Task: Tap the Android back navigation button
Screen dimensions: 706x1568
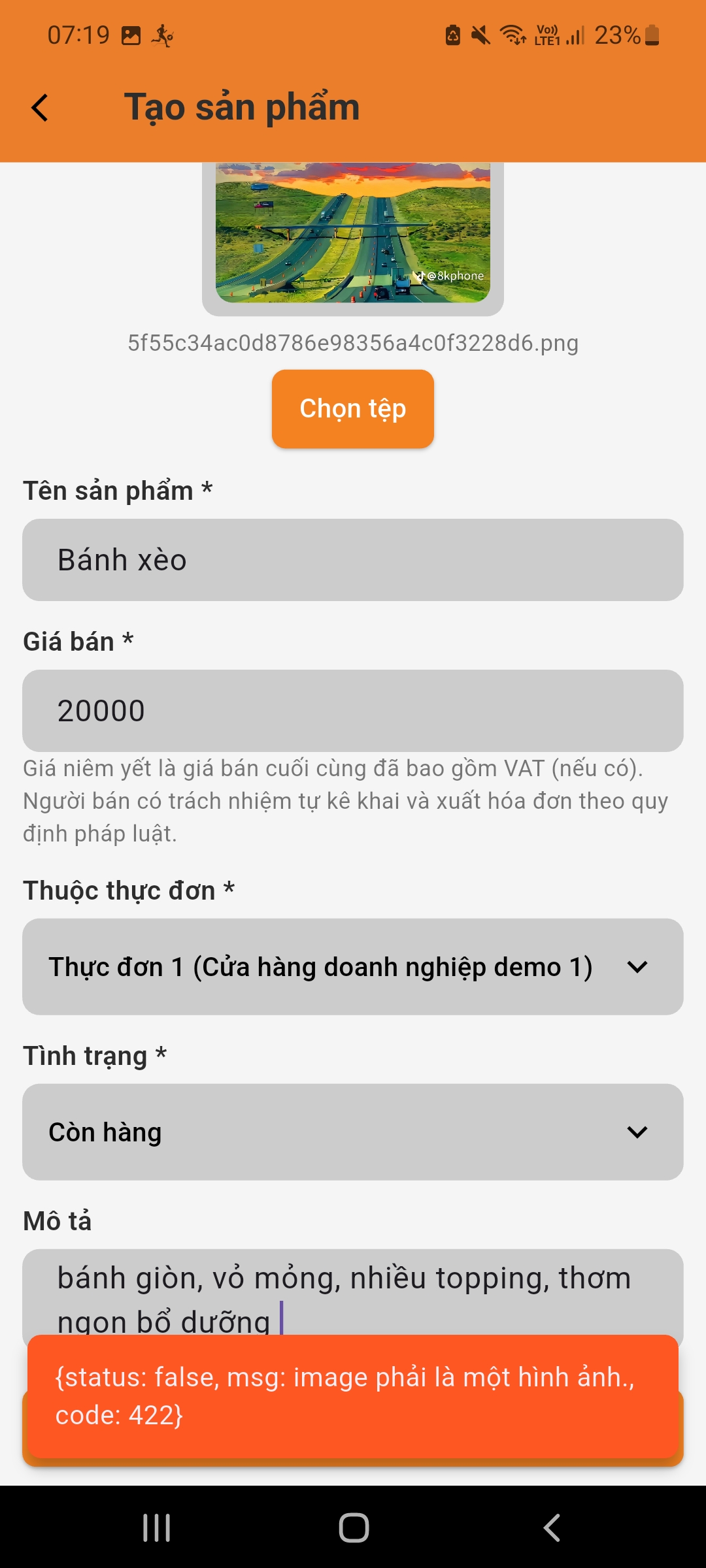Action: click(552, 1527)
